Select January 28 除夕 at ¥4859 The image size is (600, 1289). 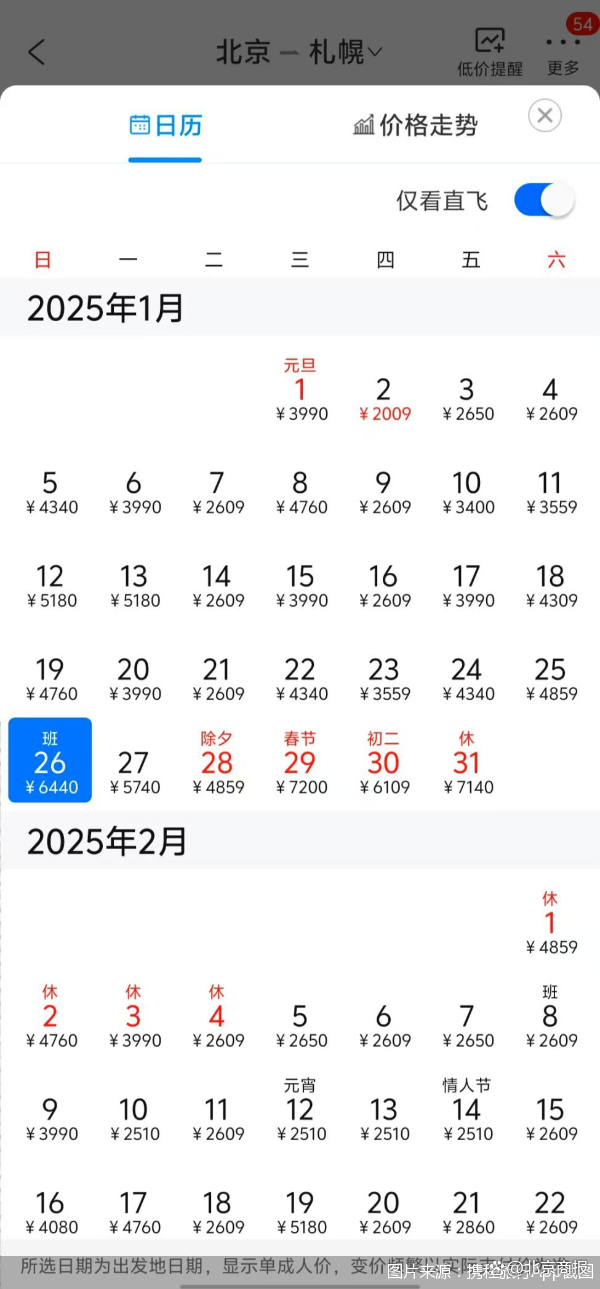click(216, 765)
